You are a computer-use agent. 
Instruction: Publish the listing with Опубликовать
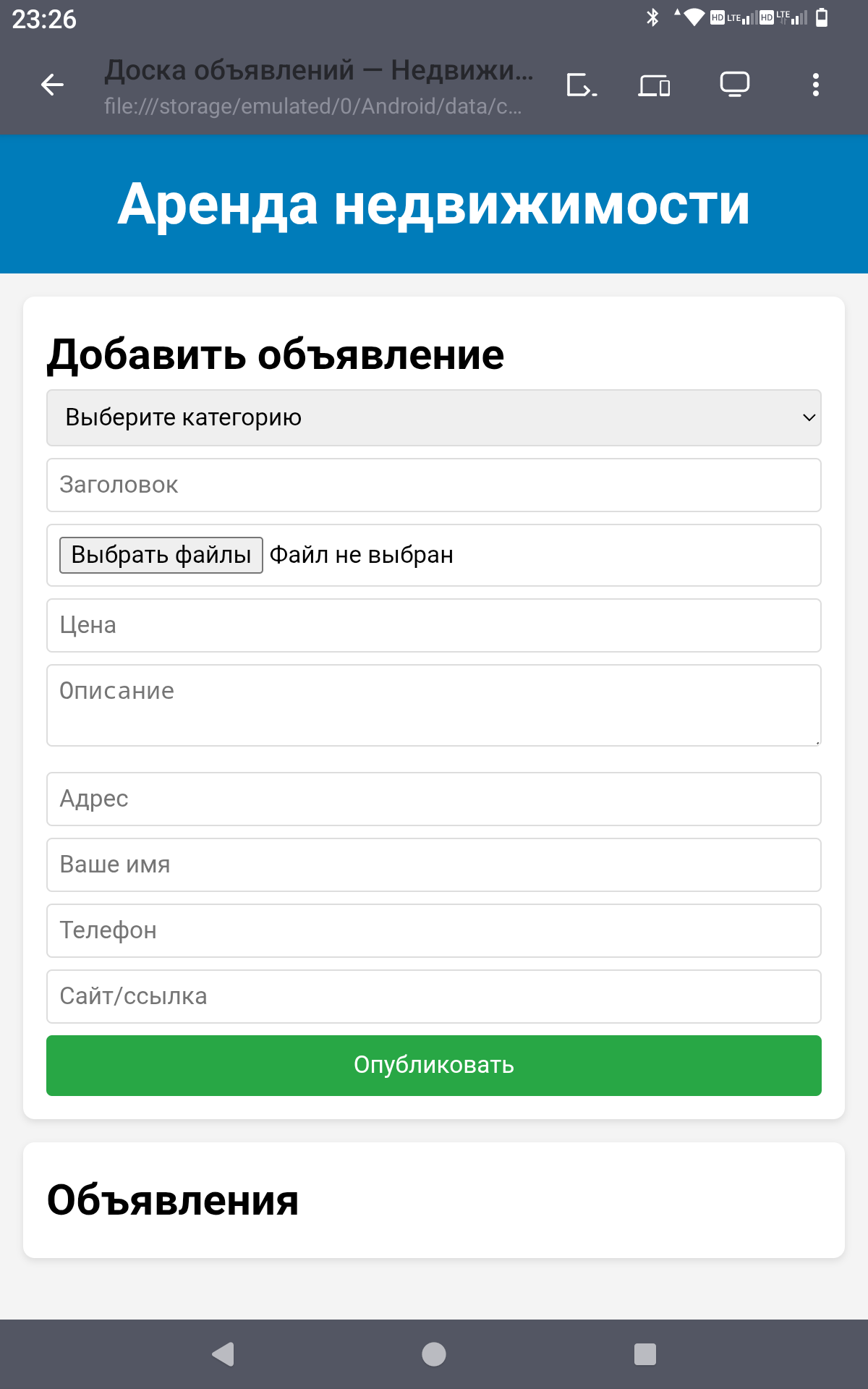434,1065
